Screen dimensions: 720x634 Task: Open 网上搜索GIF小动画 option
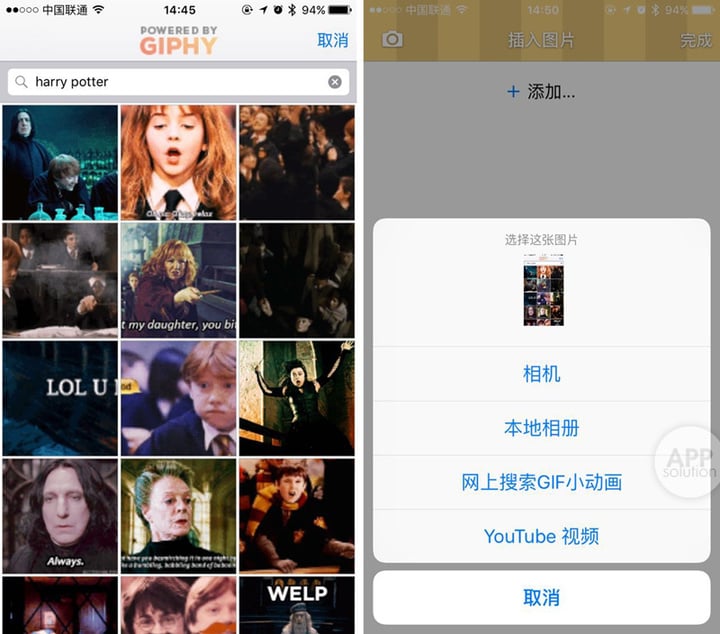[x=541, y=482]
